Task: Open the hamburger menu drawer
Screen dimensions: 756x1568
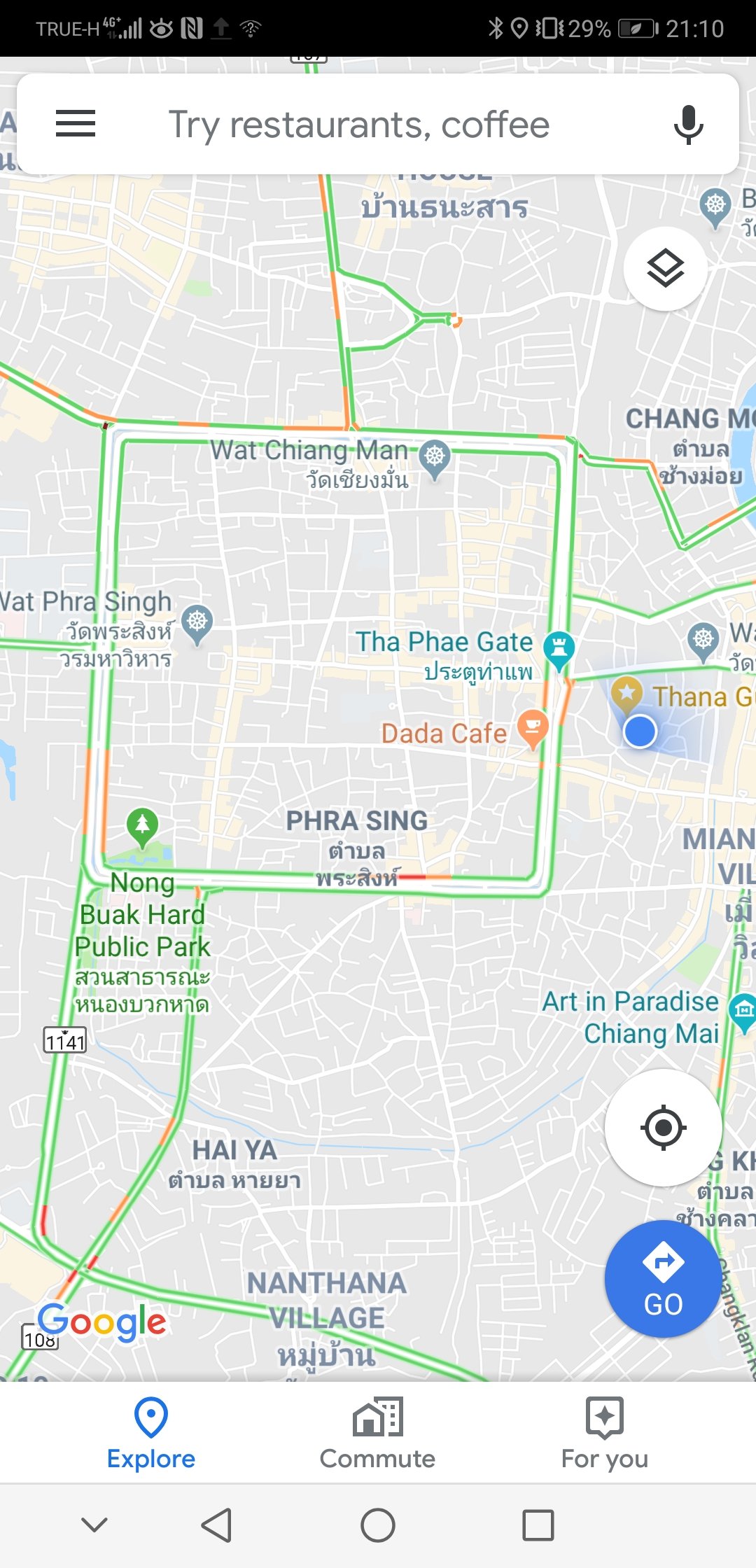Action: point(76,124)
